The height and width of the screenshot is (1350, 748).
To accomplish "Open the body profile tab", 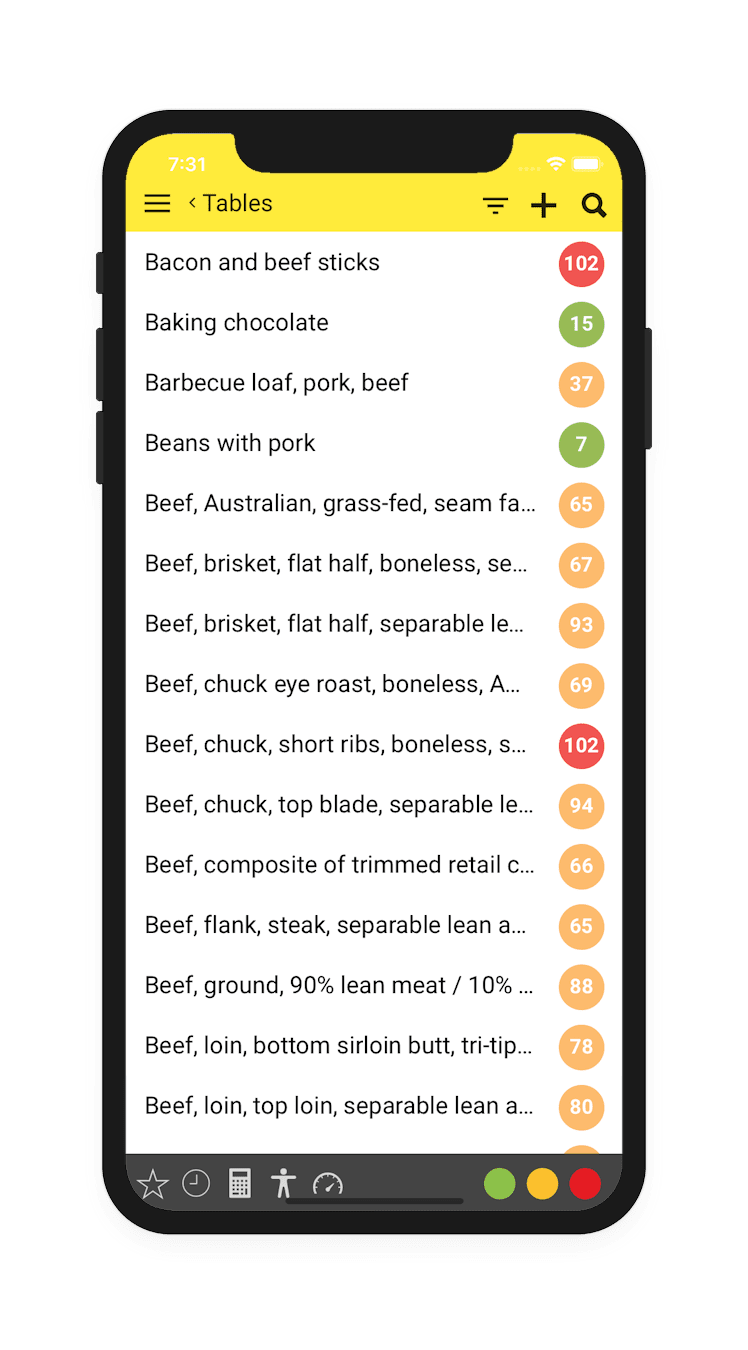I will point(284,1184).
